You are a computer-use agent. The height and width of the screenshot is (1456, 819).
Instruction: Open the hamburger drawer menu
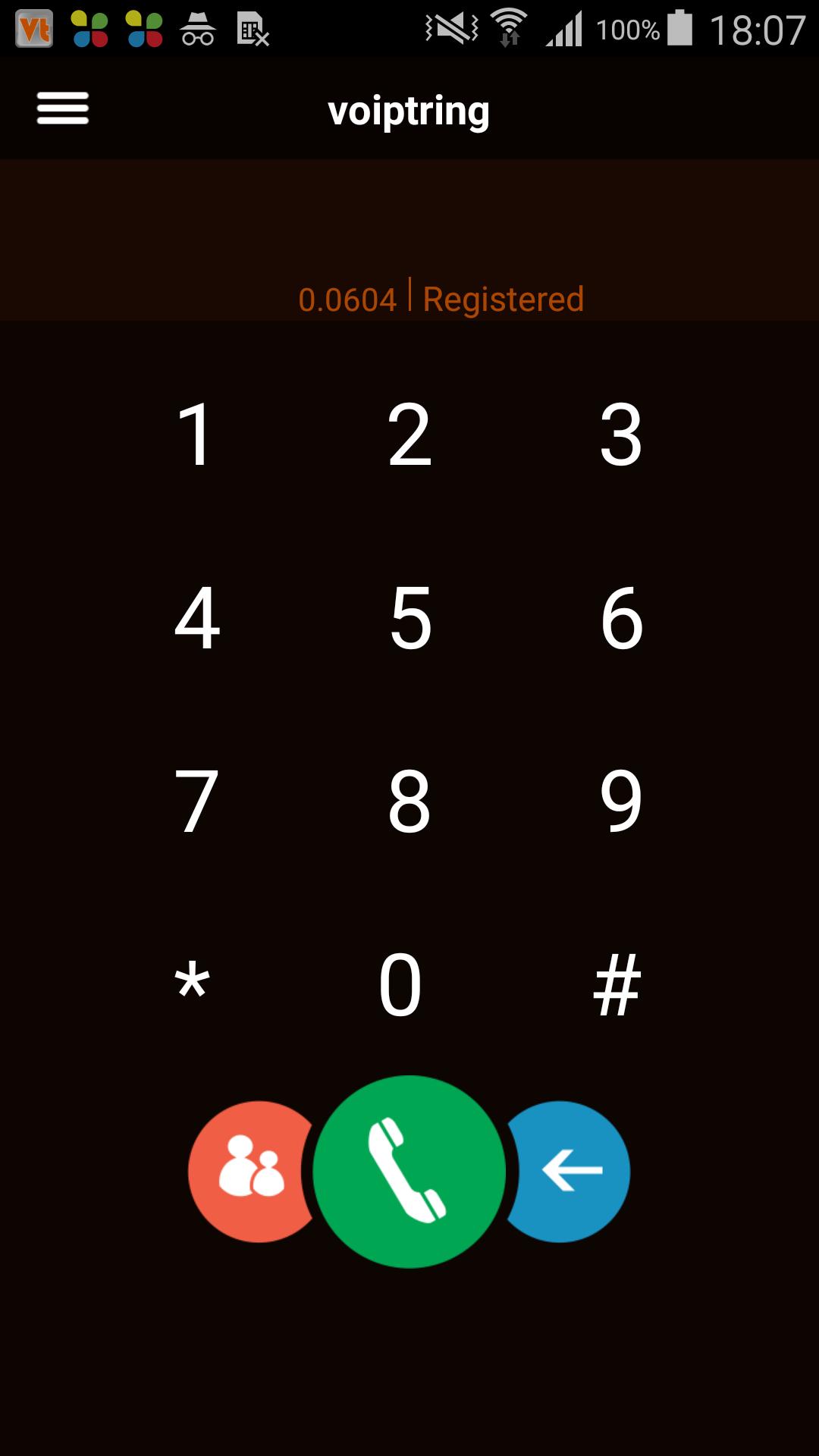(63, 108)
